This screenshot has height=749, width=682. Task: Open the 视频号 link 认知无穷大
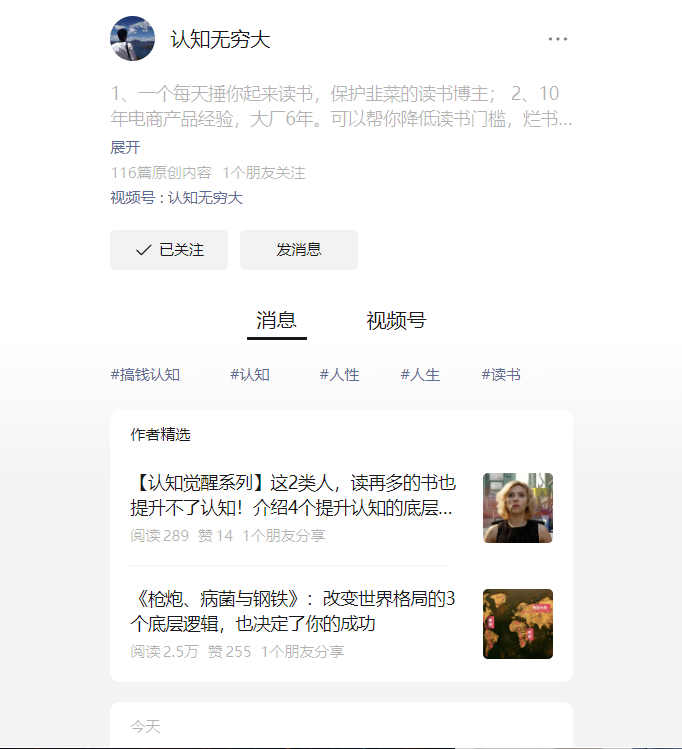pyautogui.click(x=205, y=198)
